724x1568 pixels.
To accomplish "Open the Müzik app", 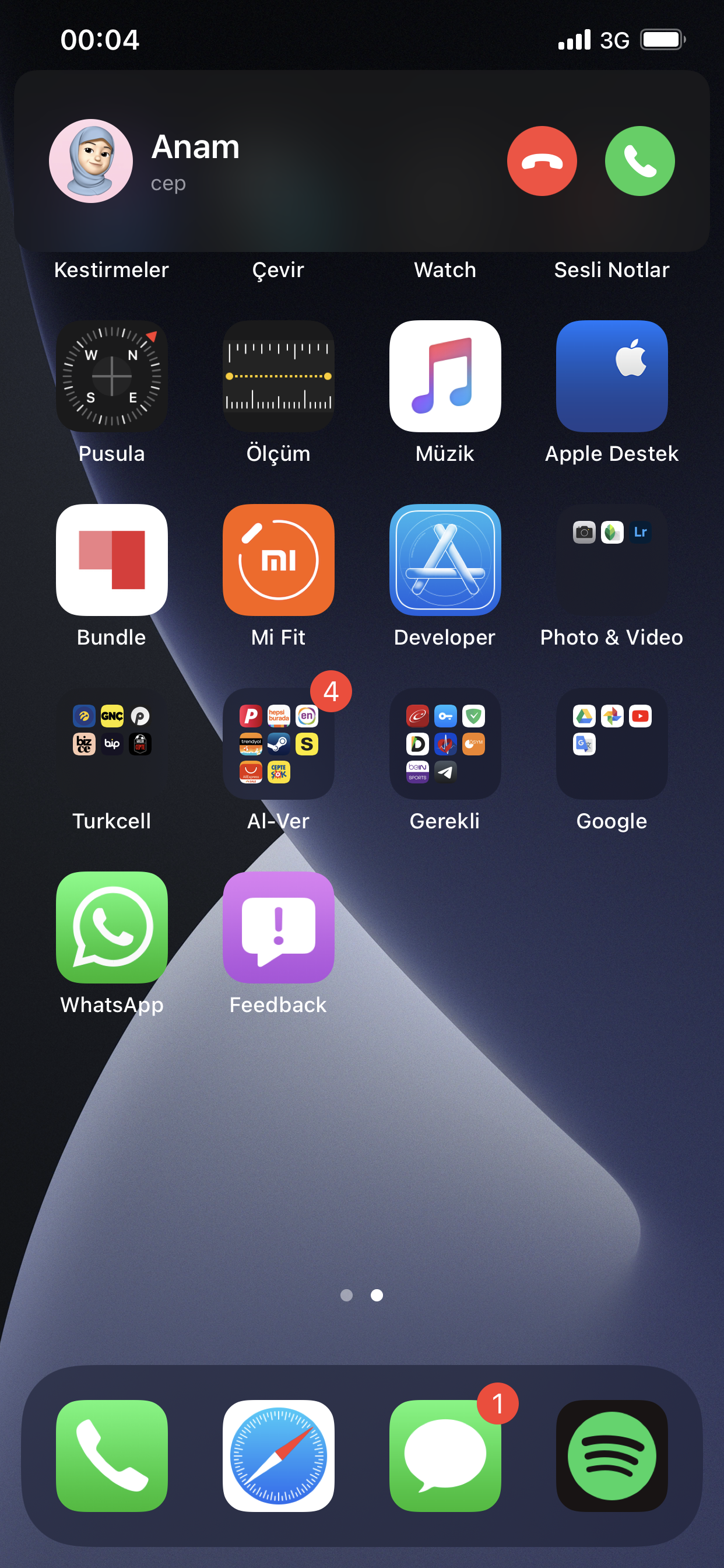I will tap(445, 376).
